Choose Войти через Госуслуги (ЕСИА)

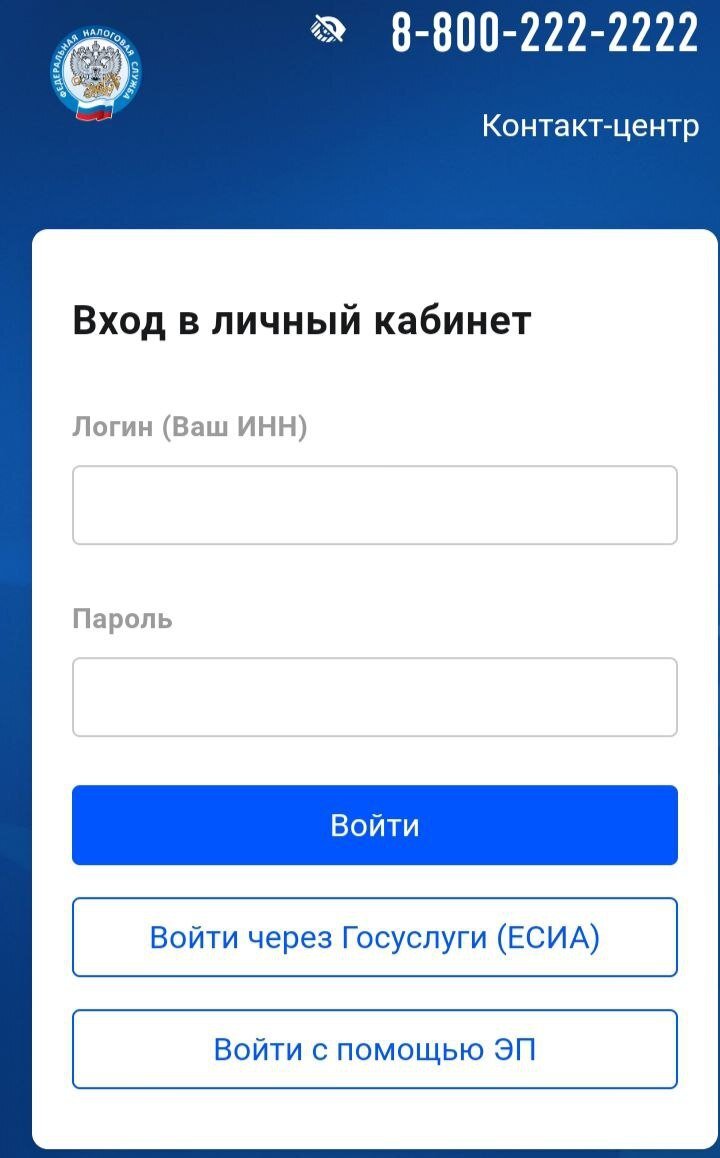(374, 937)
